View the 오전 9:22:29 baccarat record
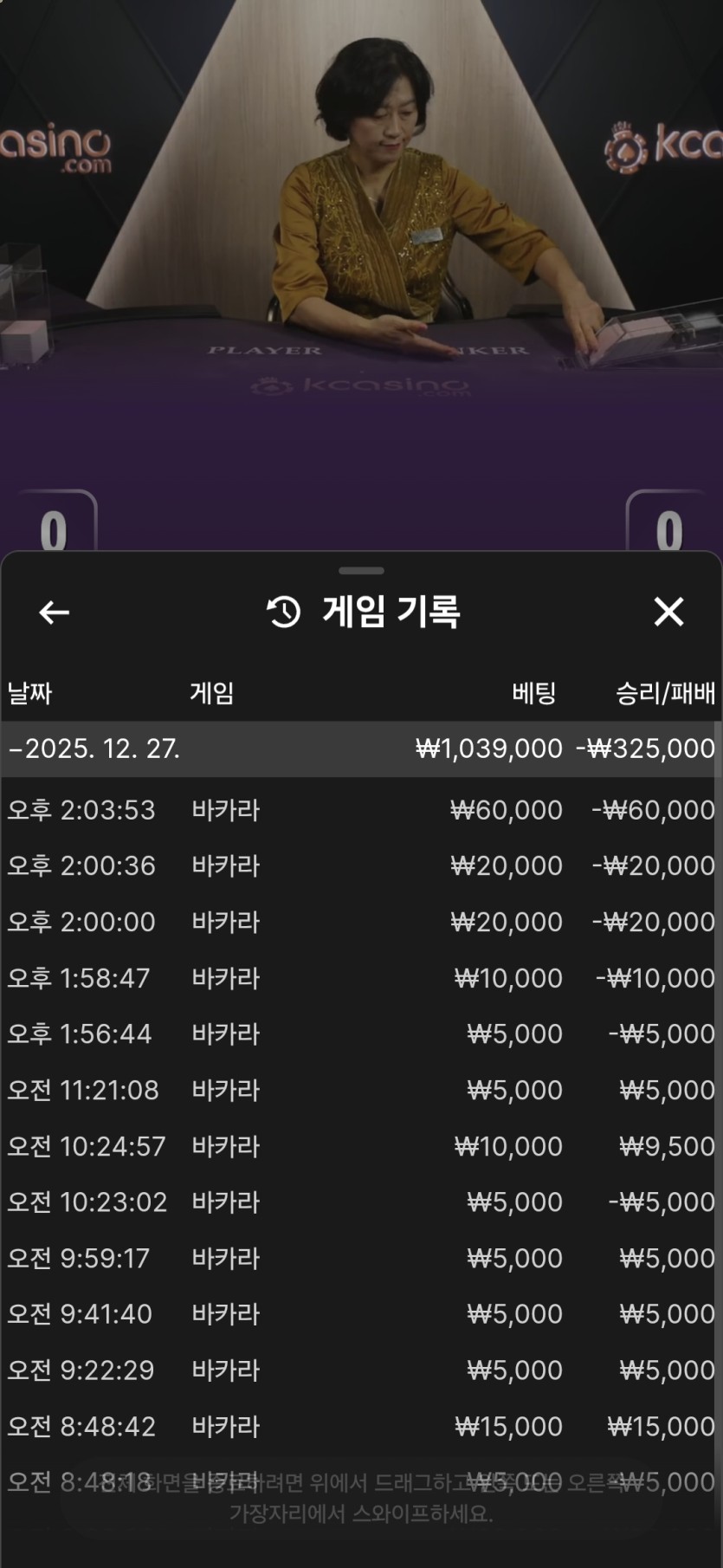Image resolution: width=723 pixels, height=1568 pixels. 362,1370
